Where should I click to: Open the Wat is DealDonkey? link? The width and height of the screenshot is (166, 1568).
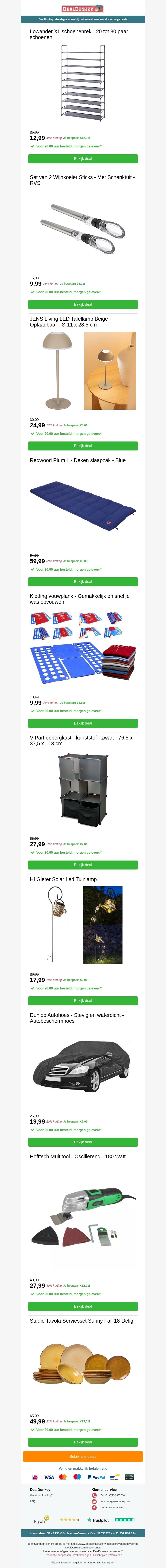click(x=41, y=1495)
